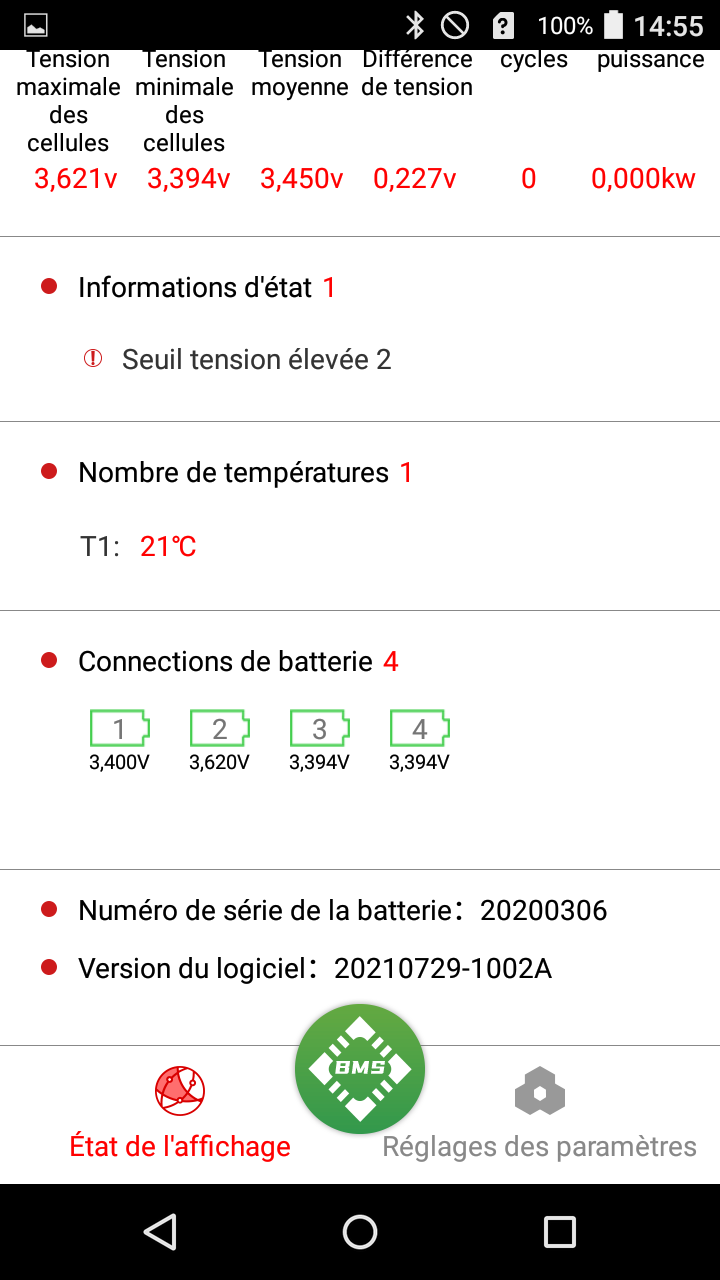Viewport: 720px width, 1280px height.
Task: Open Réglages des paramètres tab
Action: point(540,1112)
